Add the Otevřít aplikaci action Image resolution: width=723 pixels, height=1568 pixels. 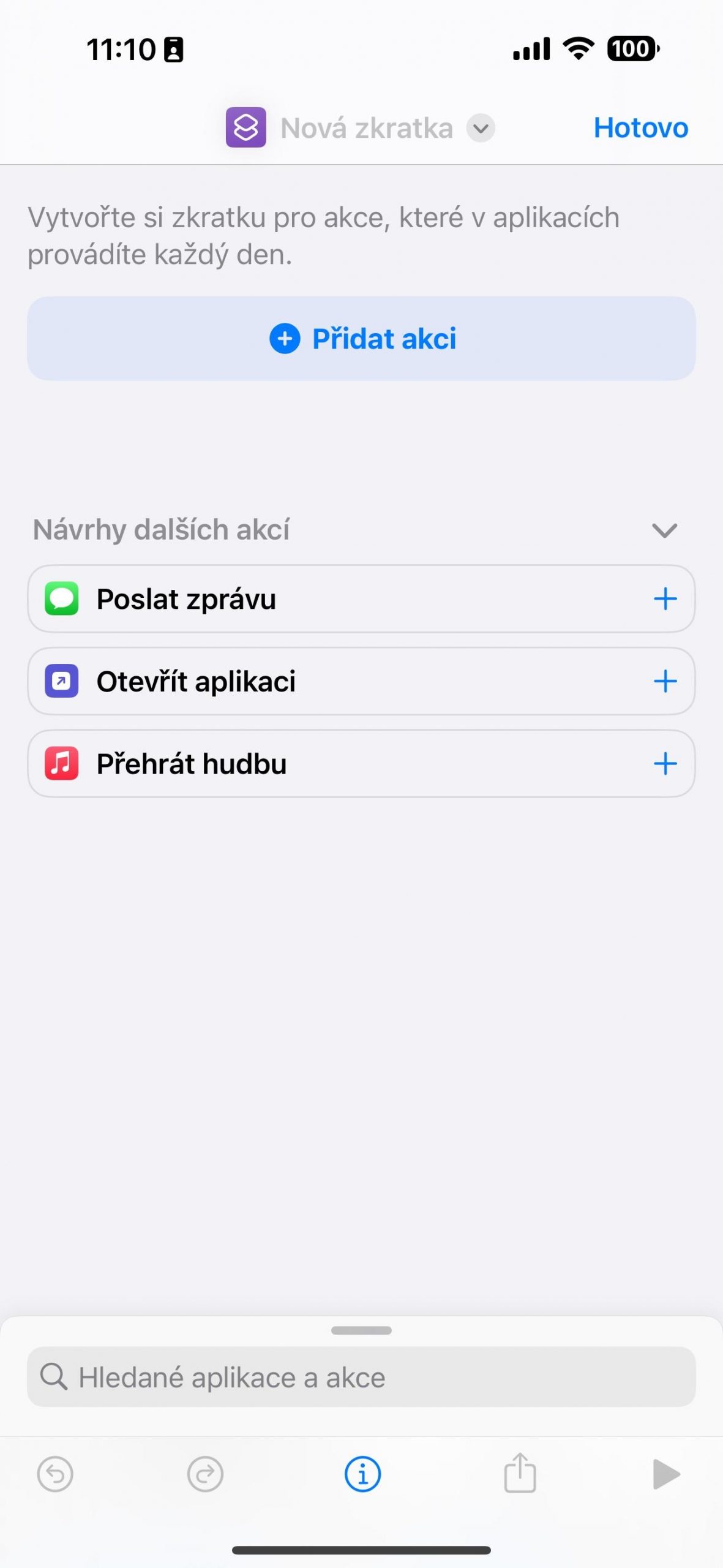(665, 681)
